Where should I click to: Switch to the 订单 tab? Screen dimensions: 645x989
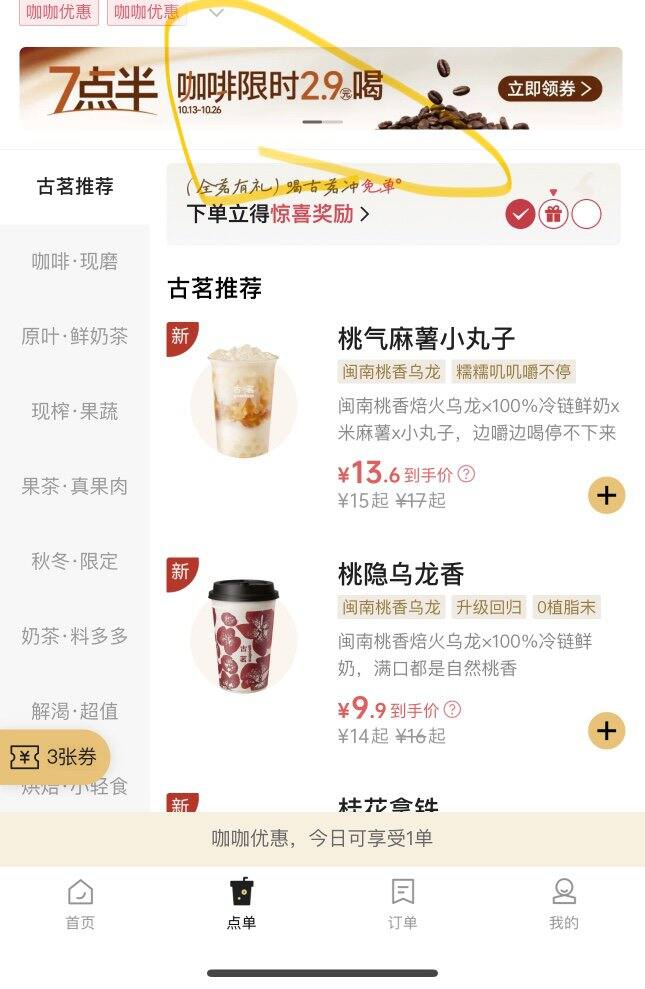[x=402, y=904]
